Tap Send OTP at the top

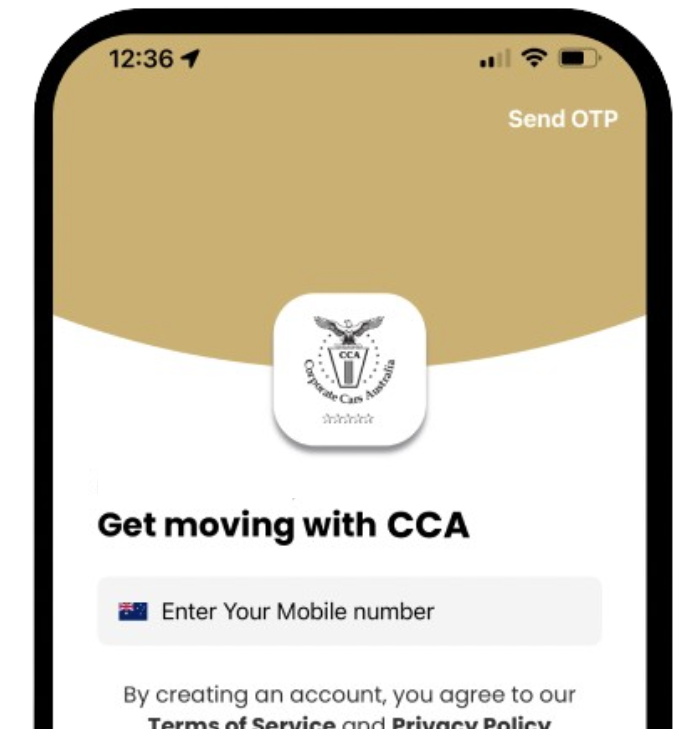pos(562,119)
